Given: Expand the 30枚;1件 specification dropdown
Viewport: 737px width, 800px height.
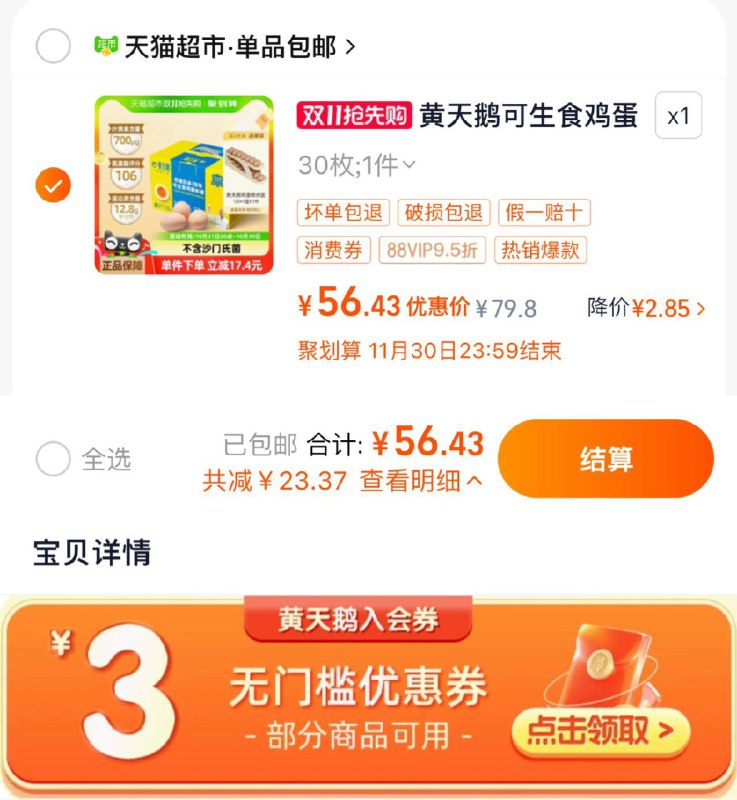Looking at the screenshot, I should (x=357, y=165).
